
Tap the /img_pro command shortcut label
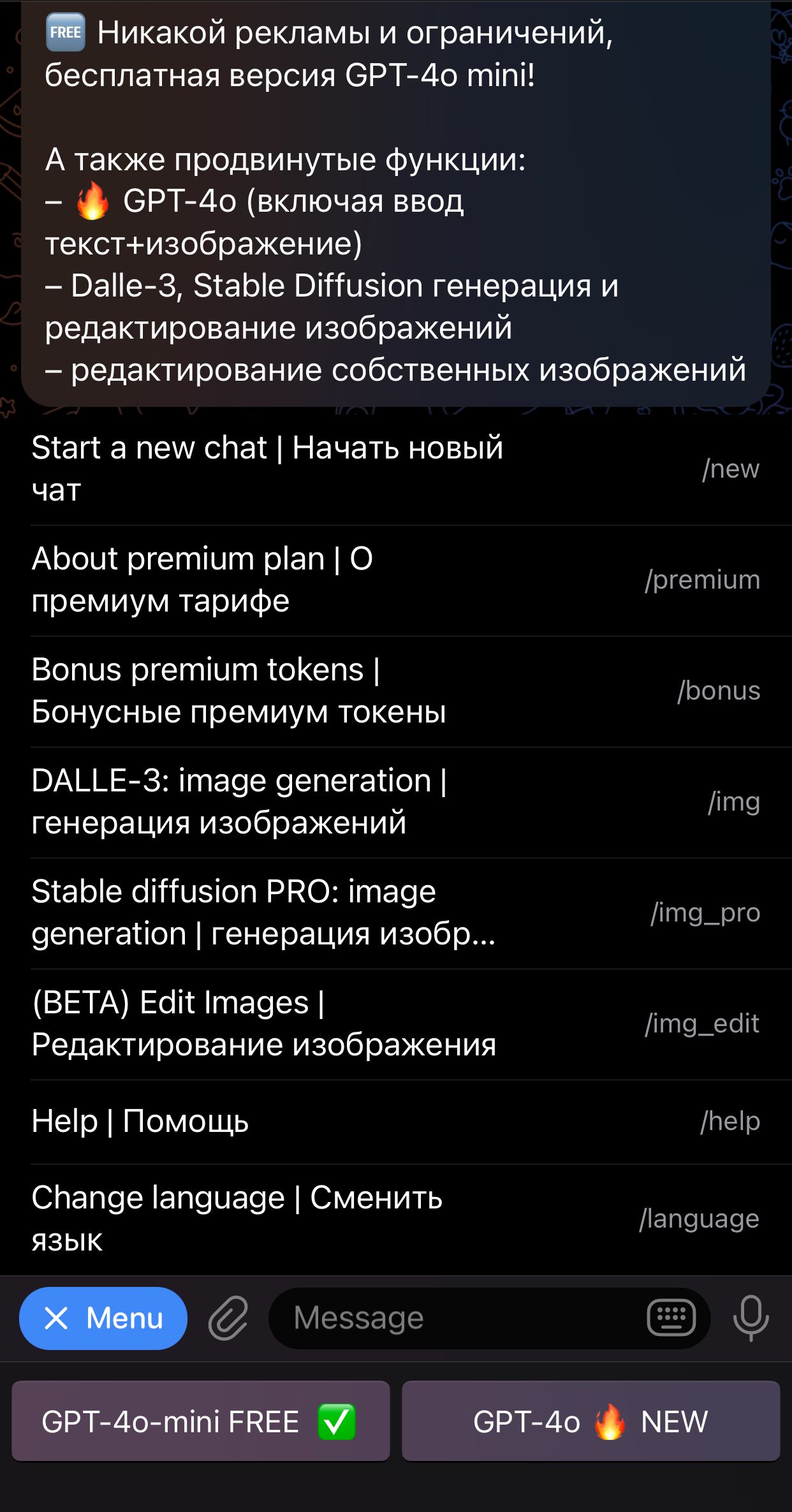pyautogui.click(x=703, y=913)
